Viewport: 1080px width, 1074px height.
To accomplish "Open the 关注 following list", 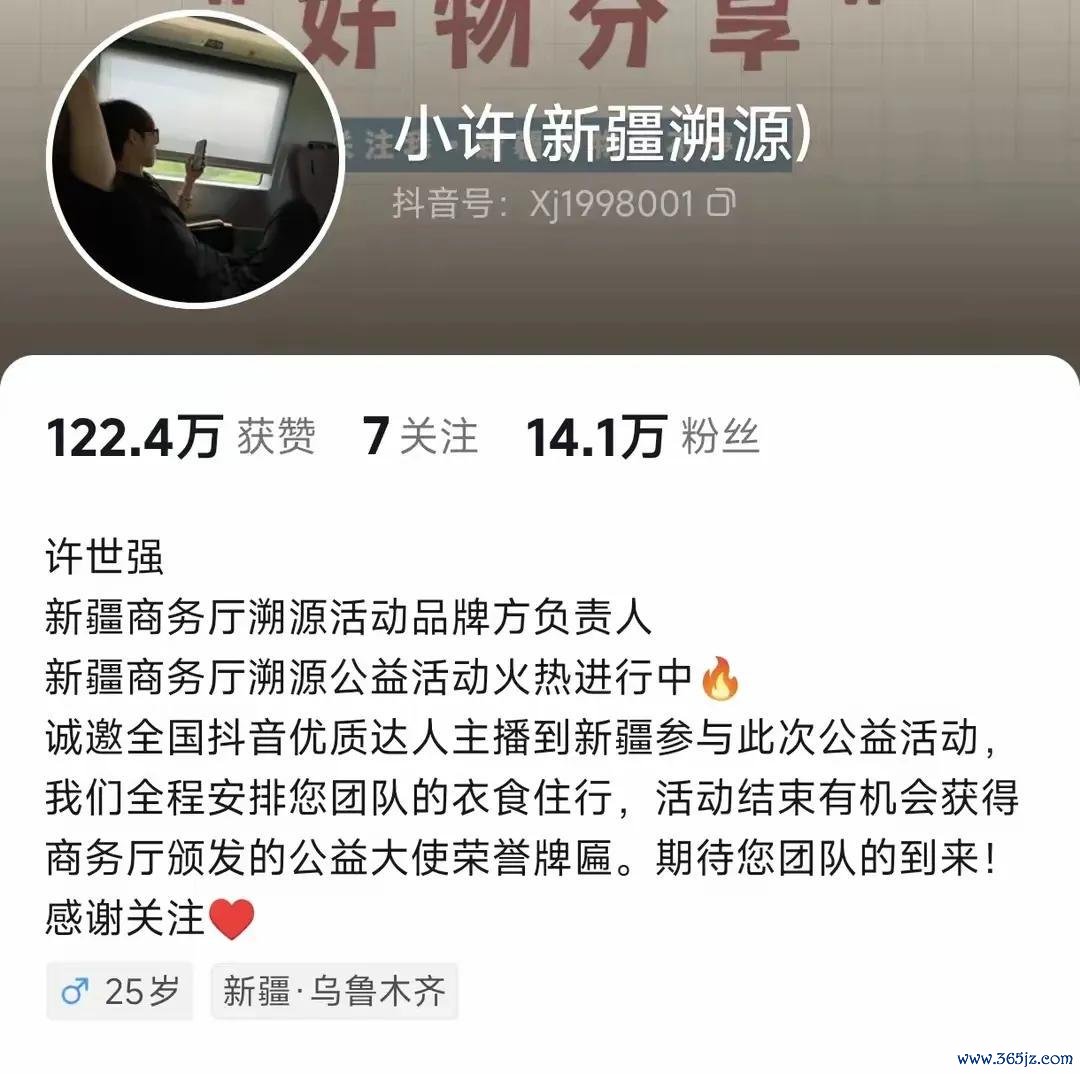I will [x=421, y=437].
